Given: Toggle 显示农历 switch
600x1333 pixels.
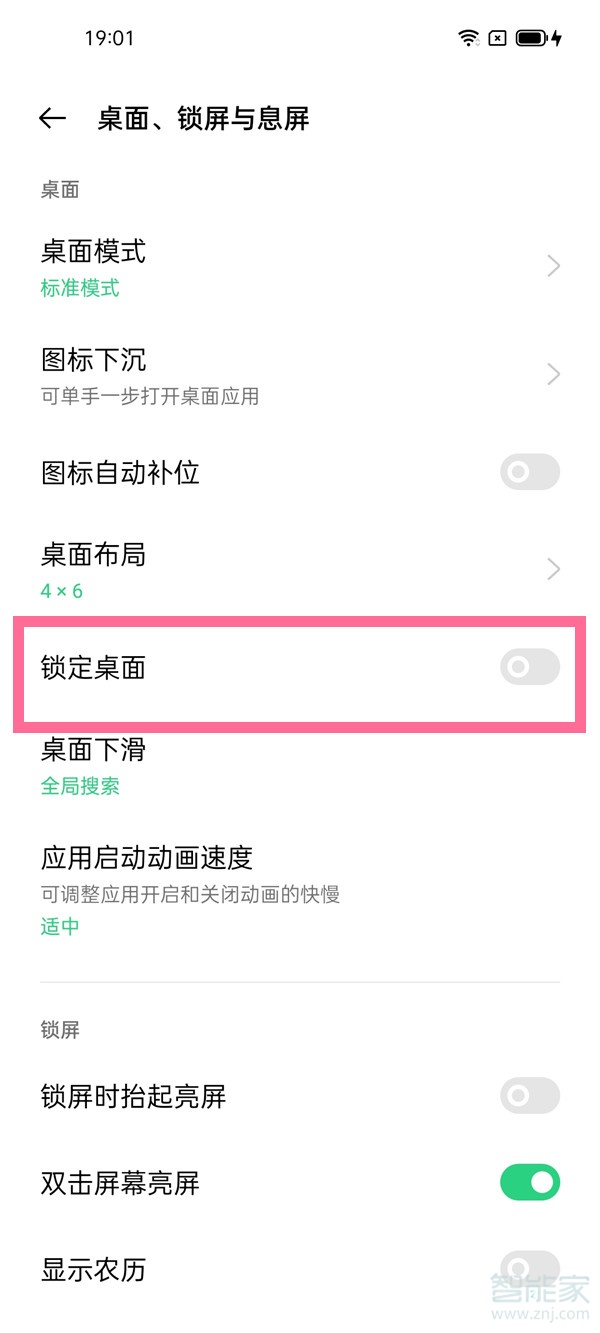Looking at the screenshot, I should [x=529, y=1267].
